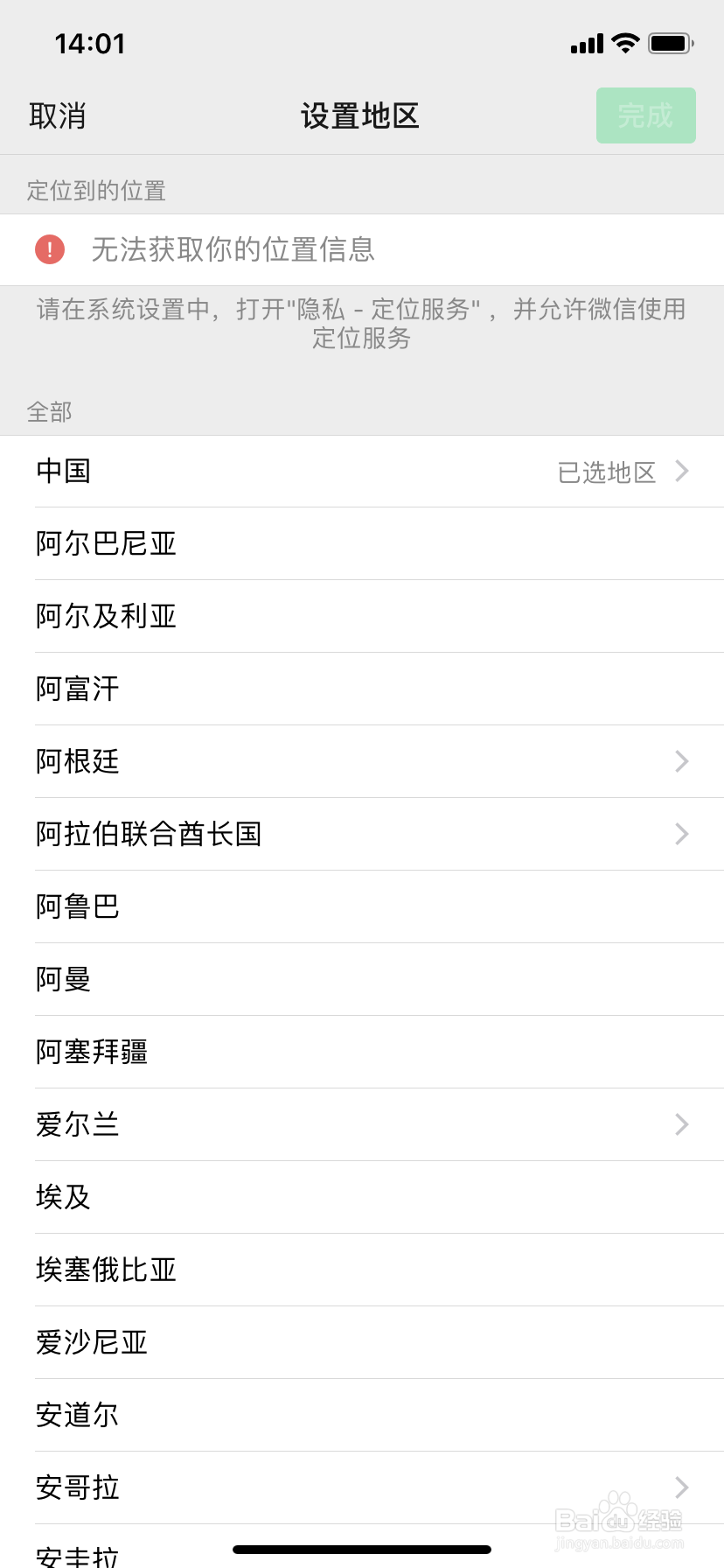The width and height of the screenshot is (724, 1568).
Task: Tap 取消 to cancel region setting
Action: pyautogui.click(x=57, y=115)
